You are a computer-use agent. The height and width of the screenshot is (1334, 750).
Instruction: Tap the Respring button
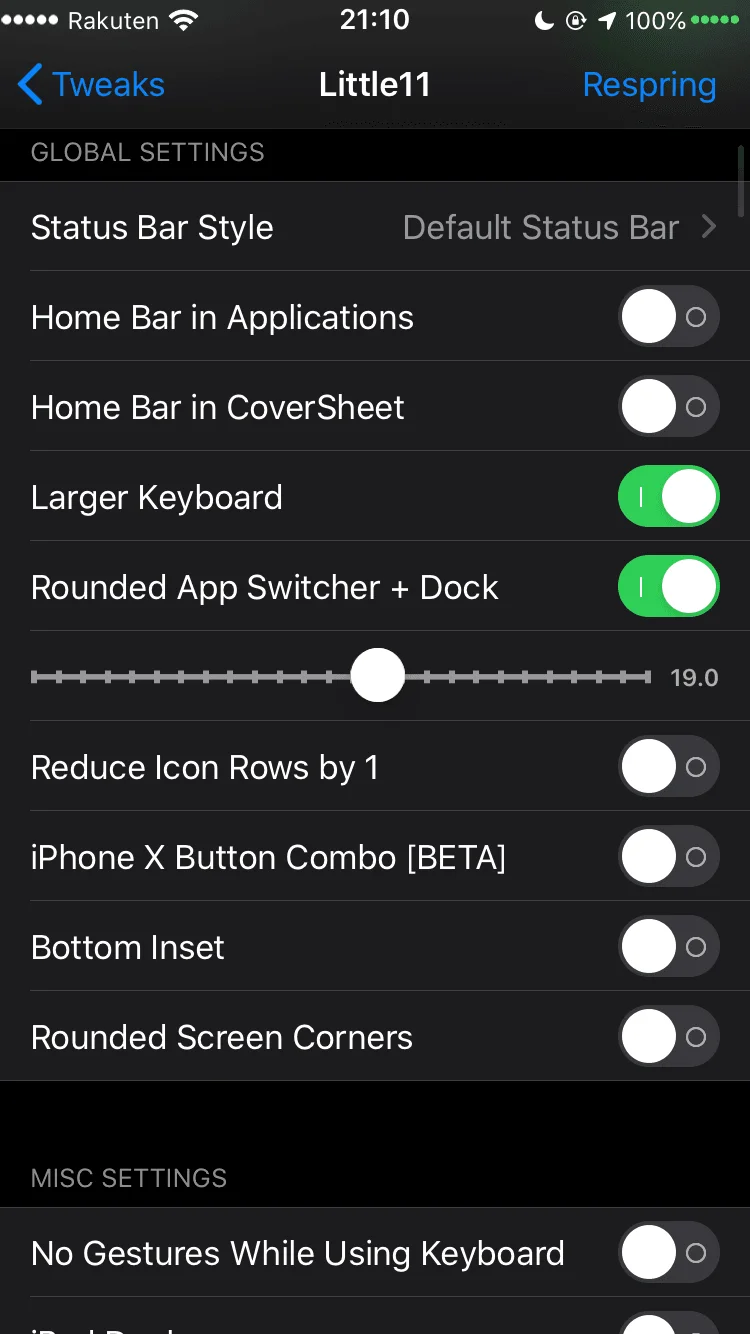click(649, 85)
